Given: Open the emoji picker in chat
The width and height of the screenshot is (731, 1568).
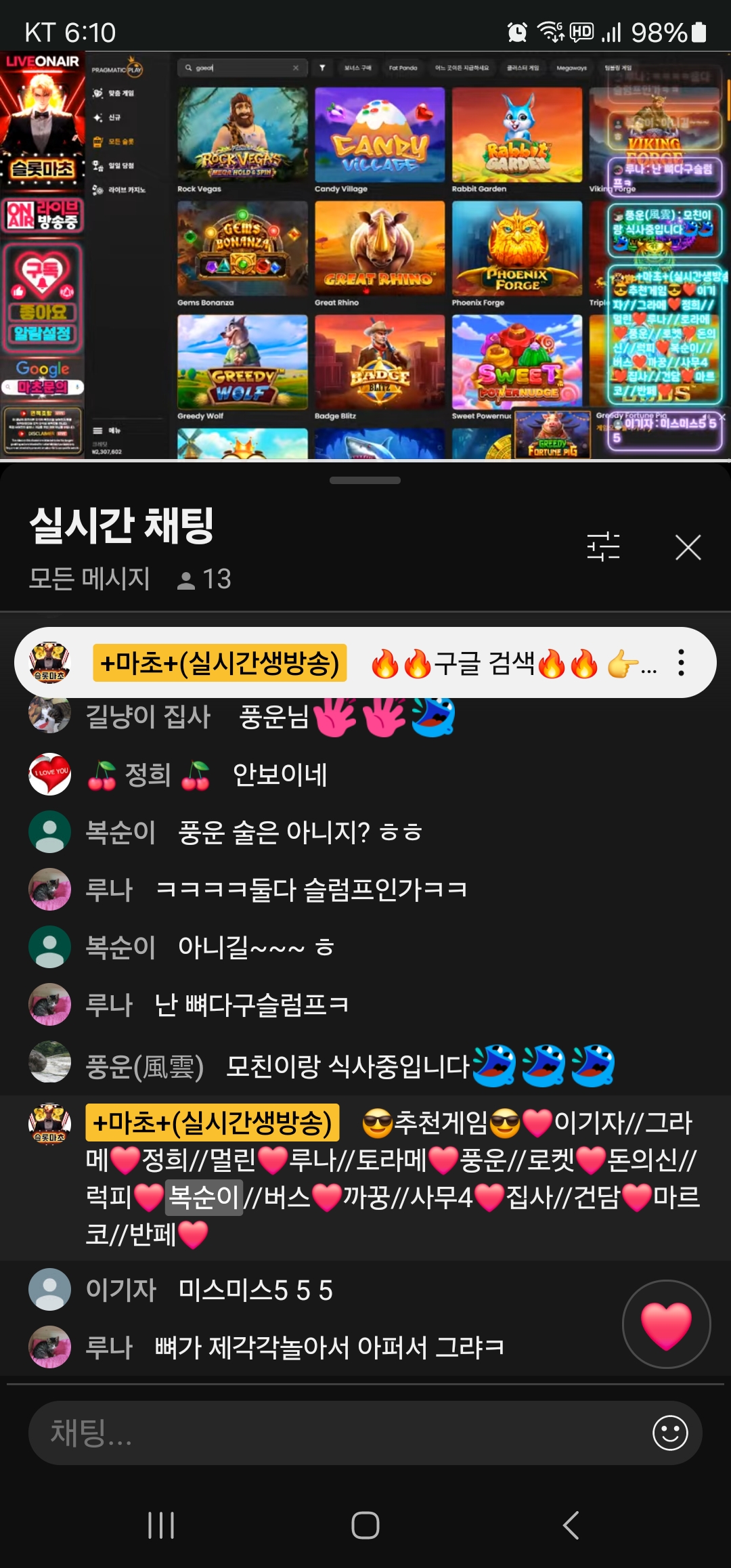Looking at the screenshot, I should (670, 1433).
